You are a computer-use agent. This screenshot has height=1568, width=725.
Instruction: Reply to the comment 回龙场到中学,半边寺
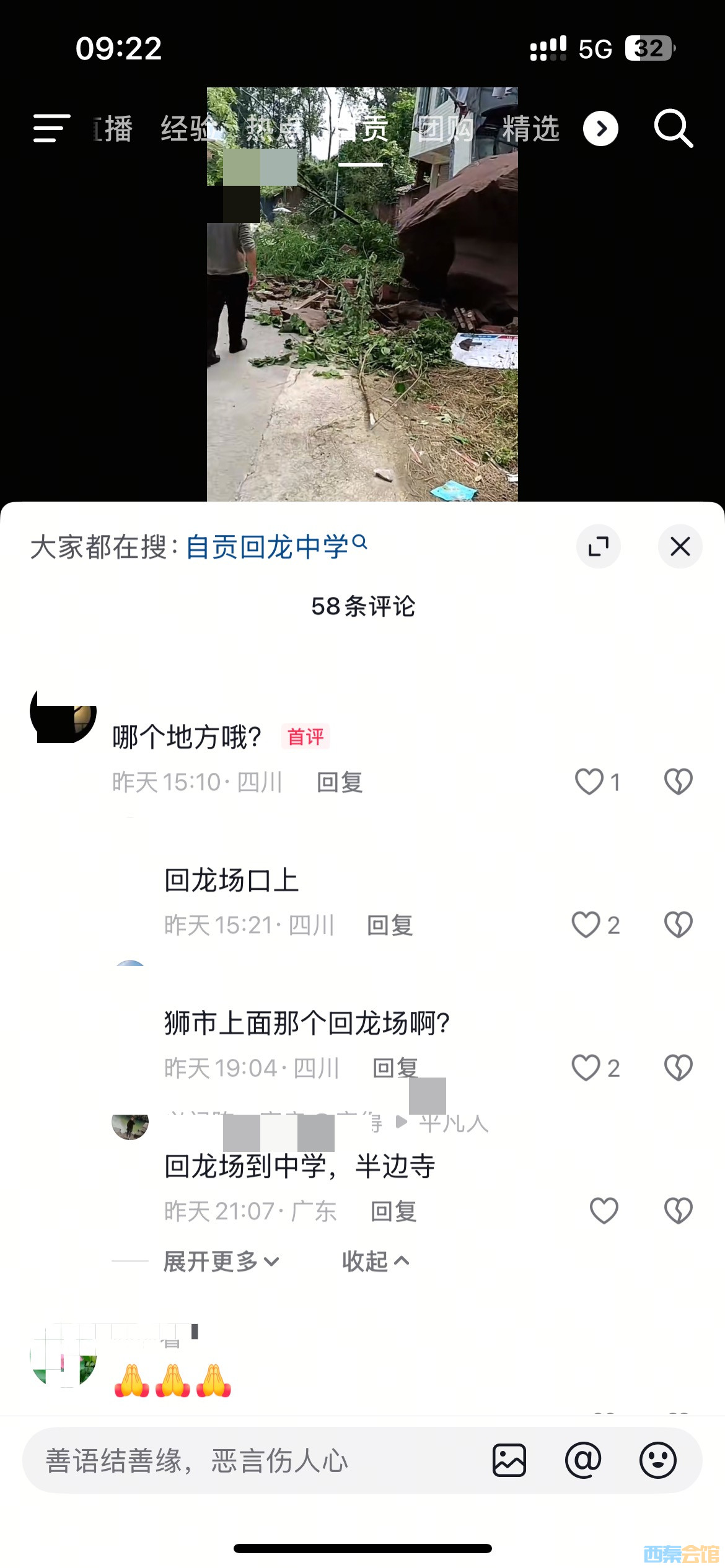coord(393,1211)
